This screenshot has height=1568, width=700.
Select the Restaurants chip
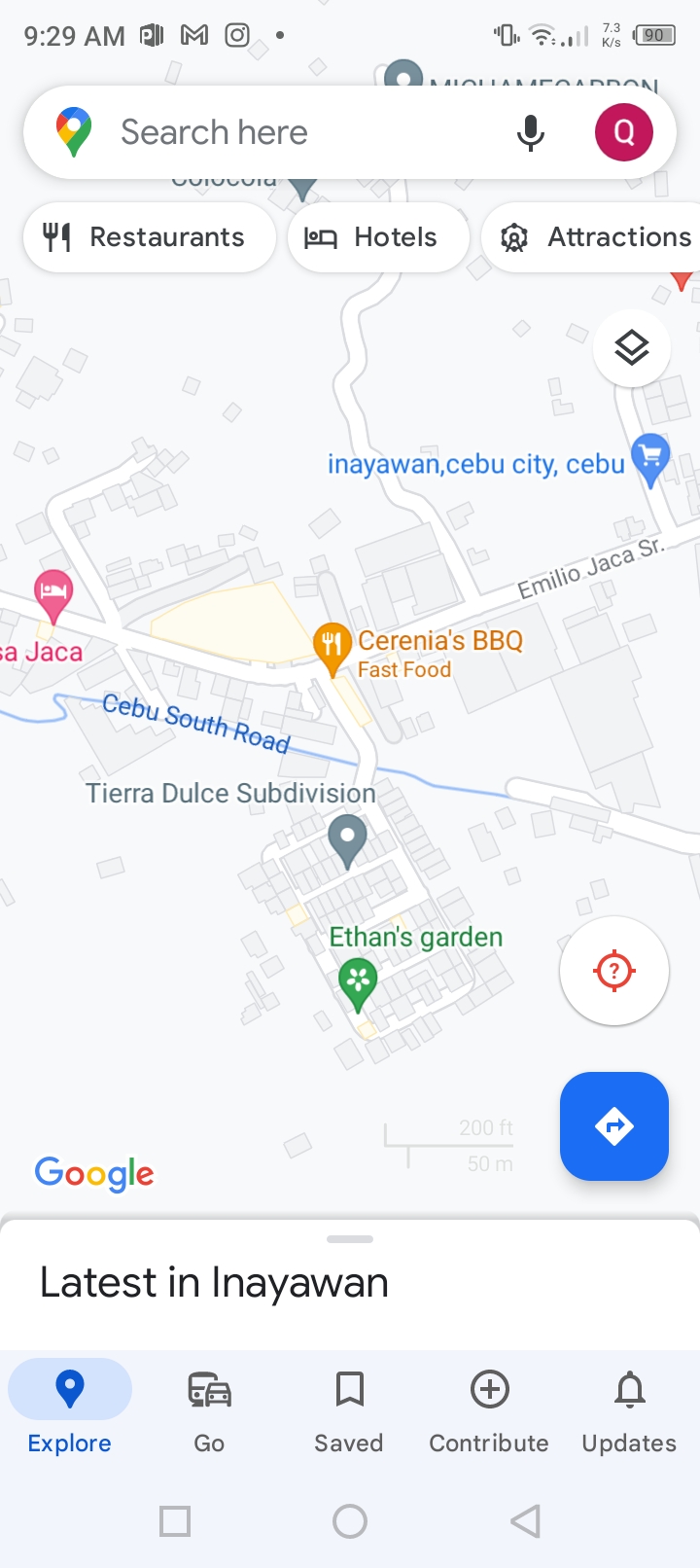[149, 237]
